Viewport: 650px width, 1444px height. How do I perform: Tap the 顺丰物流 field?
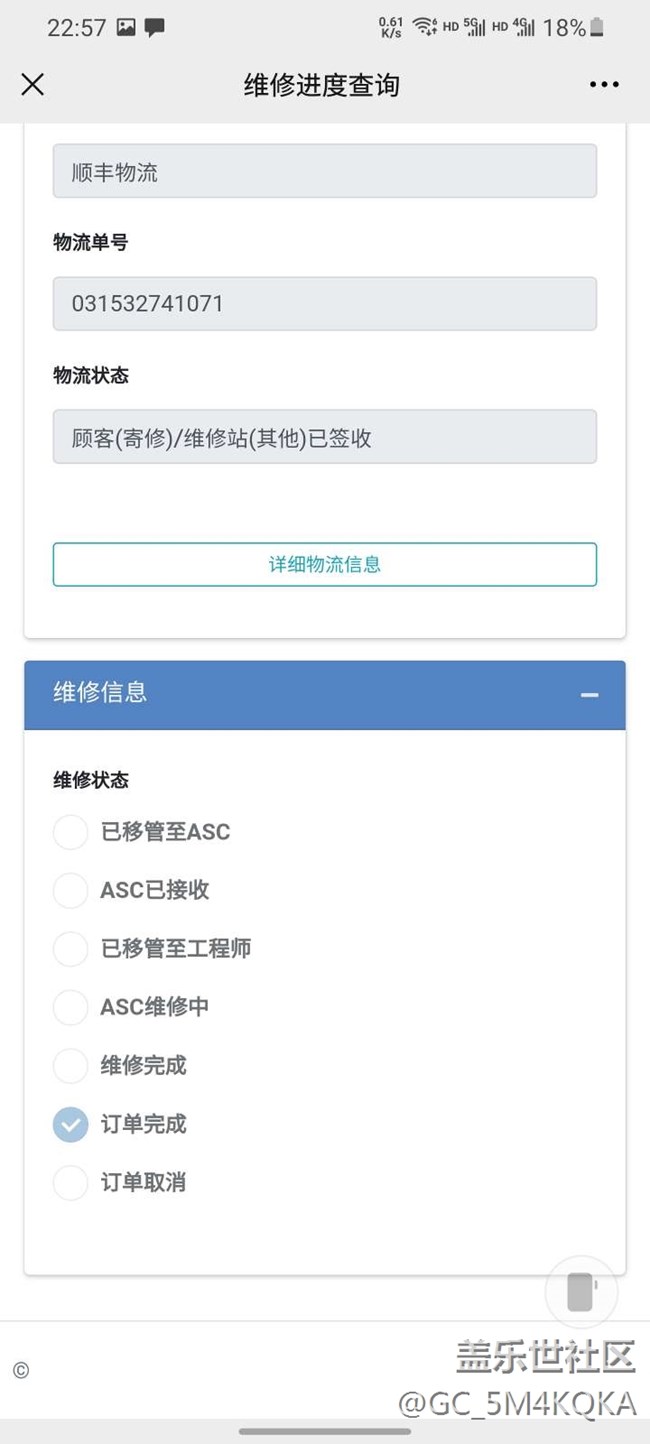(x=325, y=172)
